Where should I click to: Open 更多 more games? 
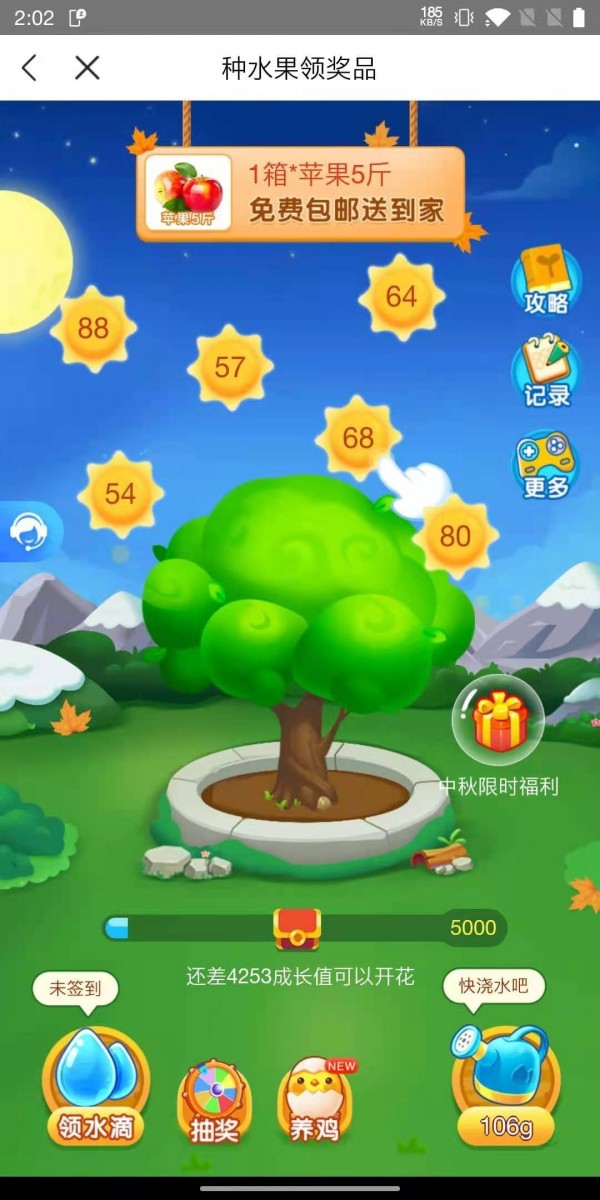[546, 465]
